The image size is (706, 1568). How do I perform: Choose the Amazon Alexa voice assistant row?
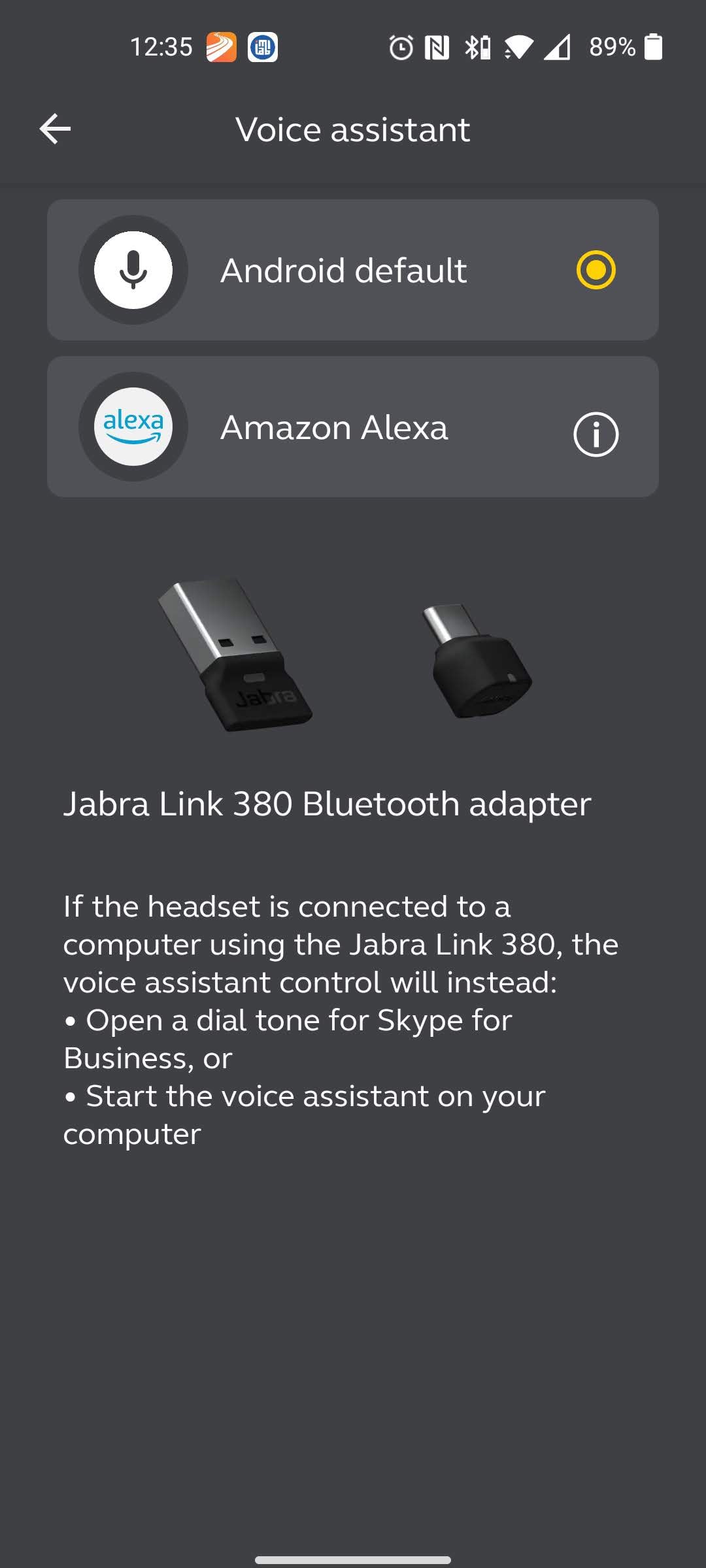point(333,427)
